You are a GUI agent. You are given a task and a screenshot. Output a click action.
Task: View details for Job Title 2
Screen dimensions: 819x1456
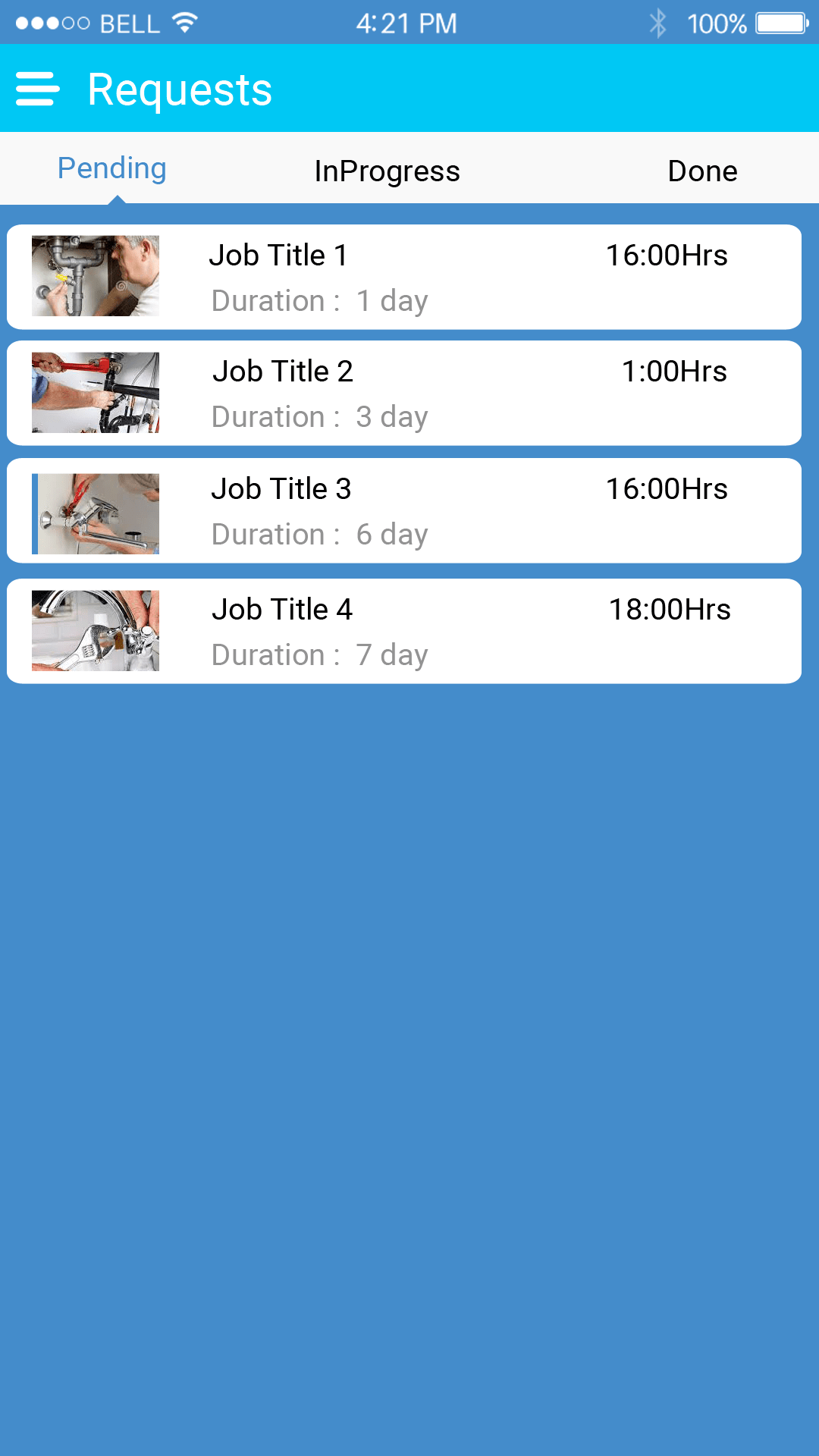tap(404, 393)
